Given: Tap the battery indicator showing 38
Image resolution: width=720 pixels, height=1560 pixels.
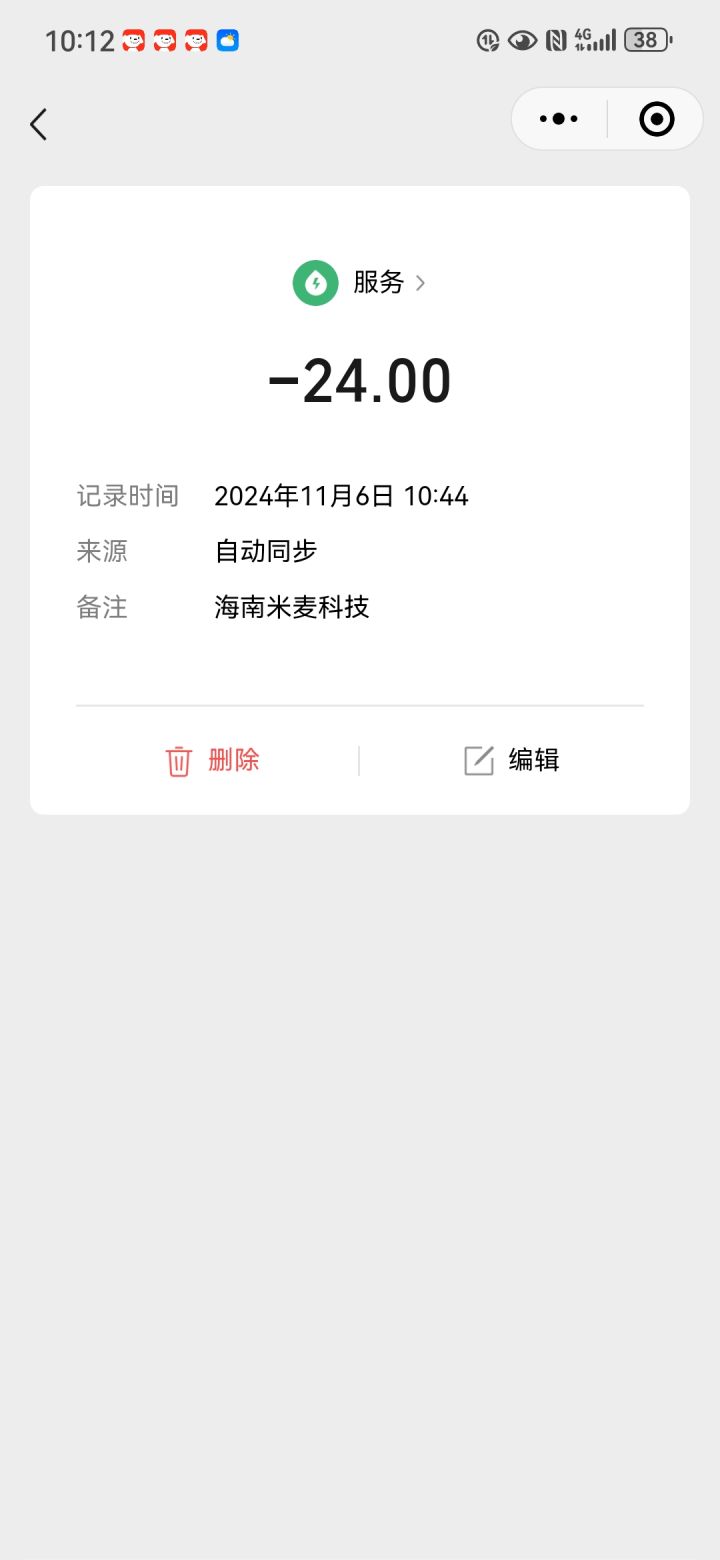Looking at the screenshot, I should click(646, 40).
